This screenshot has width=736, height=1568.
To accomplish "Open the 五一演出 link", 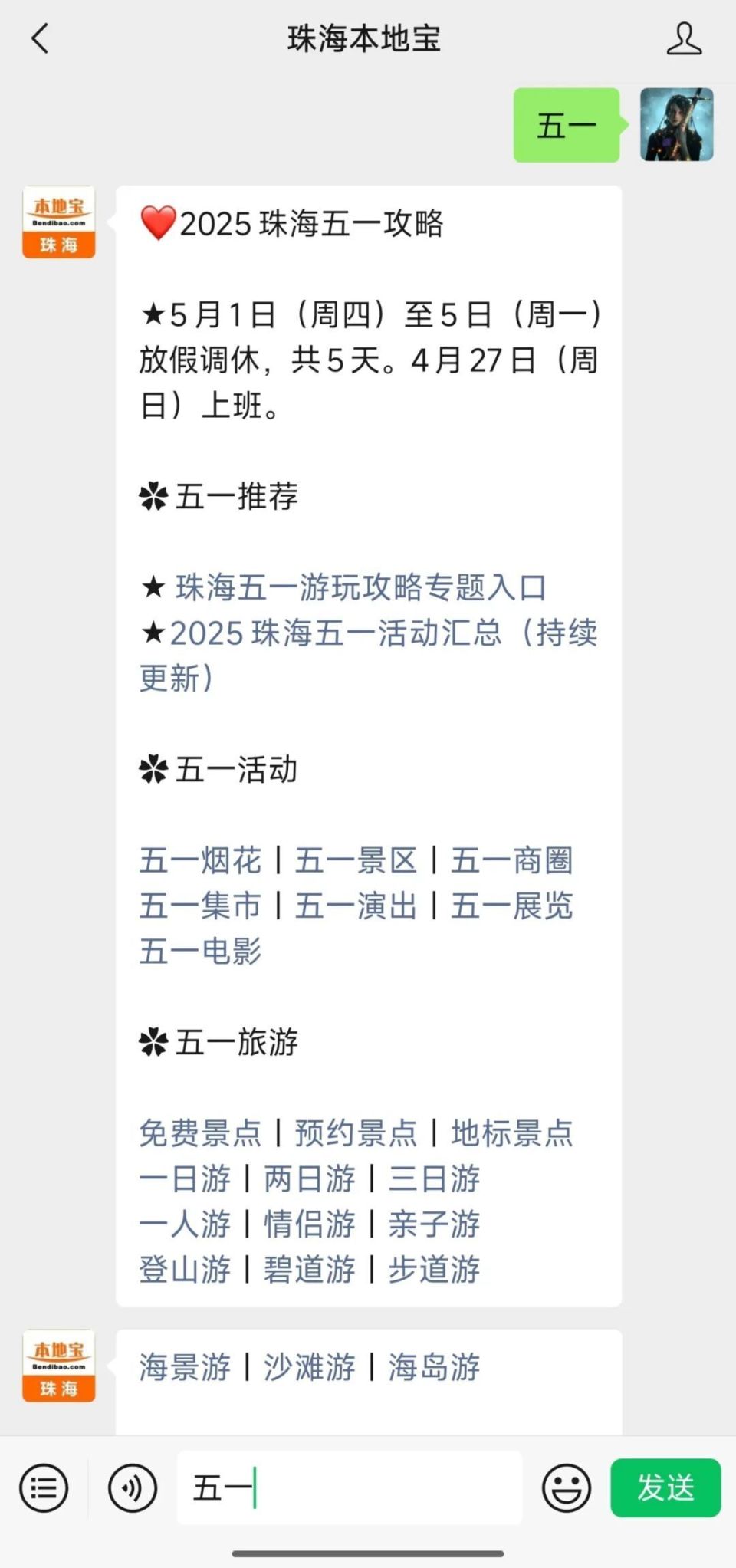I will pyautogui.click(x=356, y=906).
